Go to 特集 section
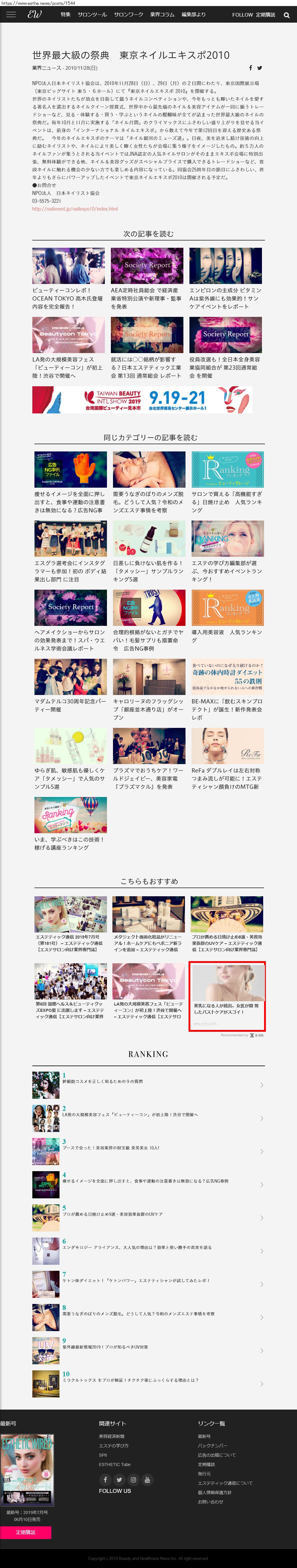The height and width of the screenshot is (1568, 297). point(65,14)
